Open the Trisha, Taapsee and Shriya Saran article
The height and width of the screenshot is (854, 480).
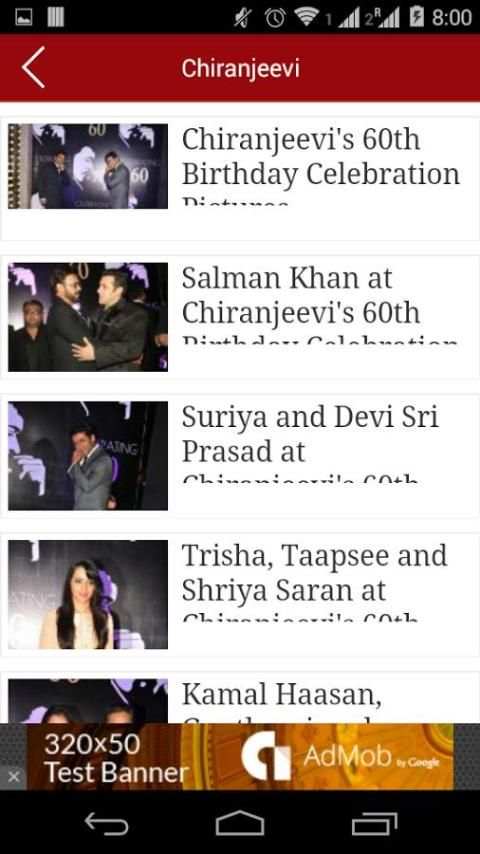(240, 595)
